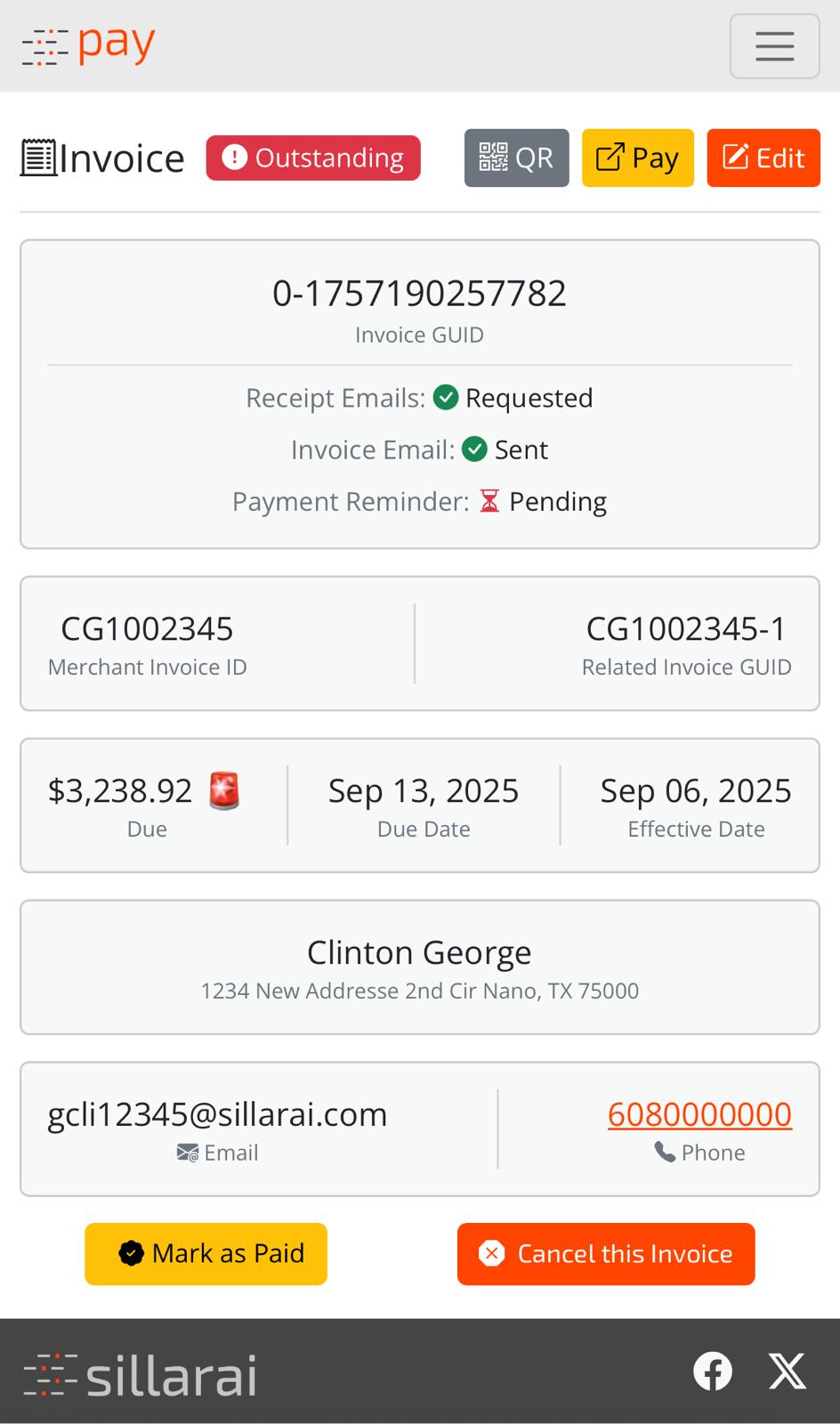
Task: Click the Outstanding status badge
Action: pos(312,158)
